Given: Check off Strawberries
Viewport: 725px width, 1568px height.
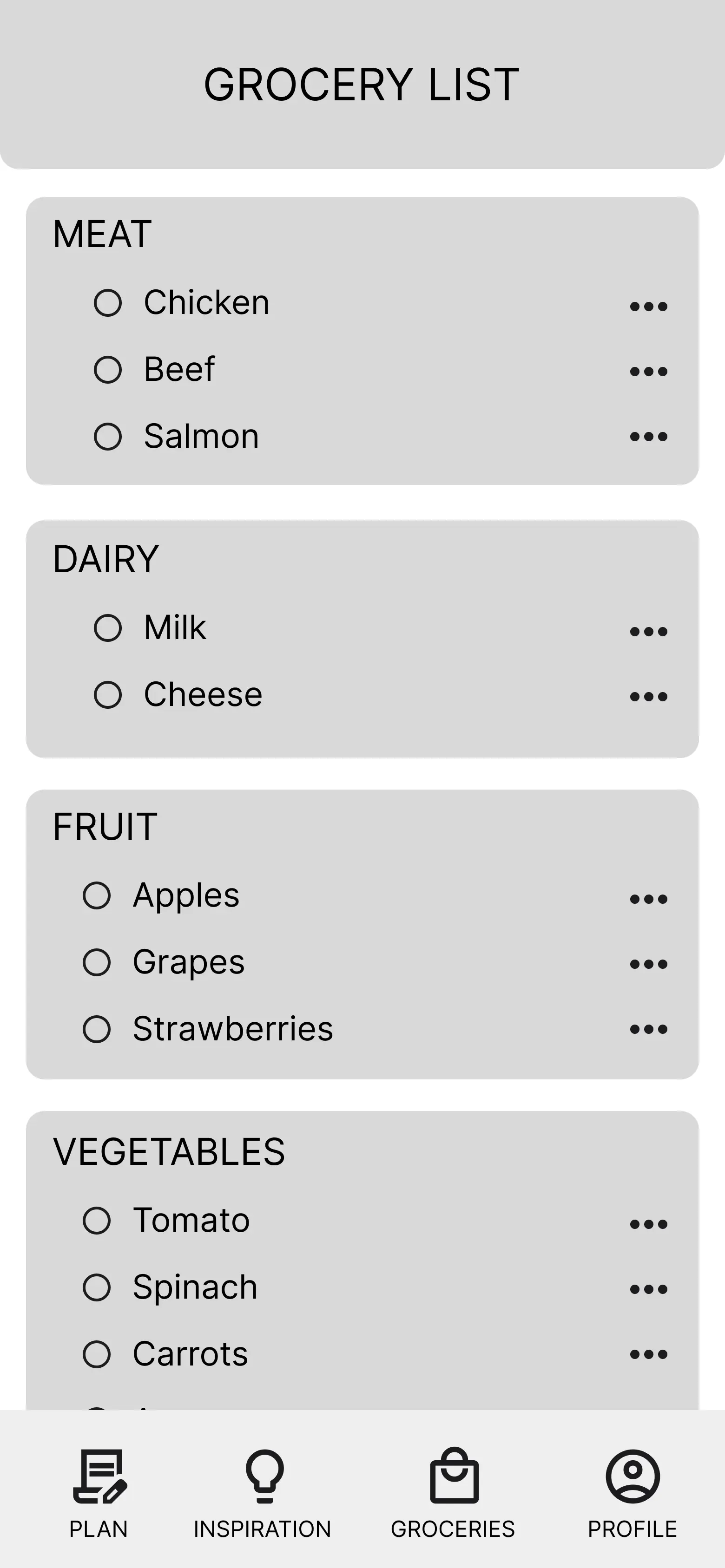Looking at the screenshot, I should pos(97,1029).
